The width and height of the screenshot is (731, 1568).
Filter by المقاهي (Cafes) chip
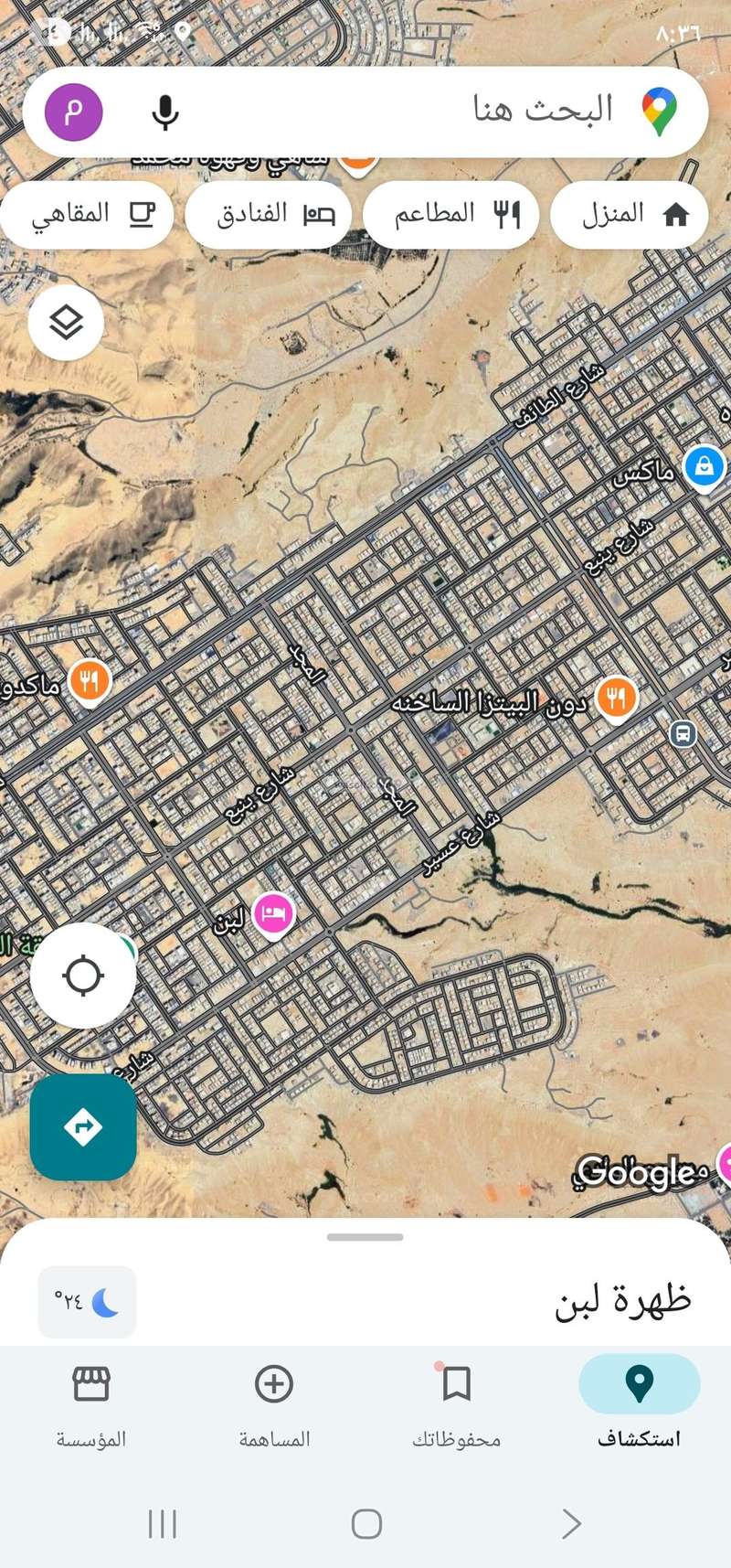point(88,215)
